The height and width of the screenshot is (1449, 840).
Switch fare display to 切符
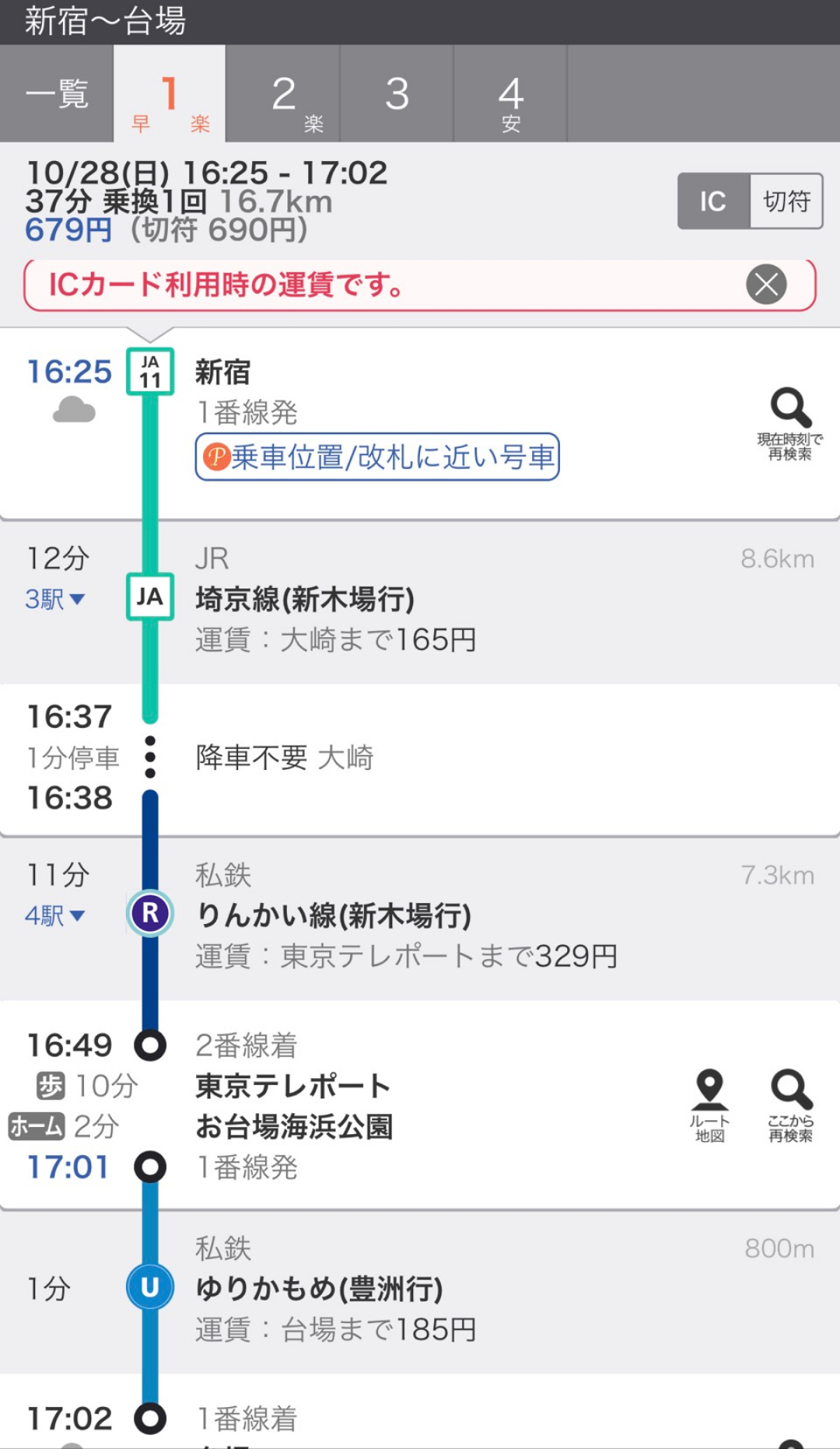click(x=786, y=201)
